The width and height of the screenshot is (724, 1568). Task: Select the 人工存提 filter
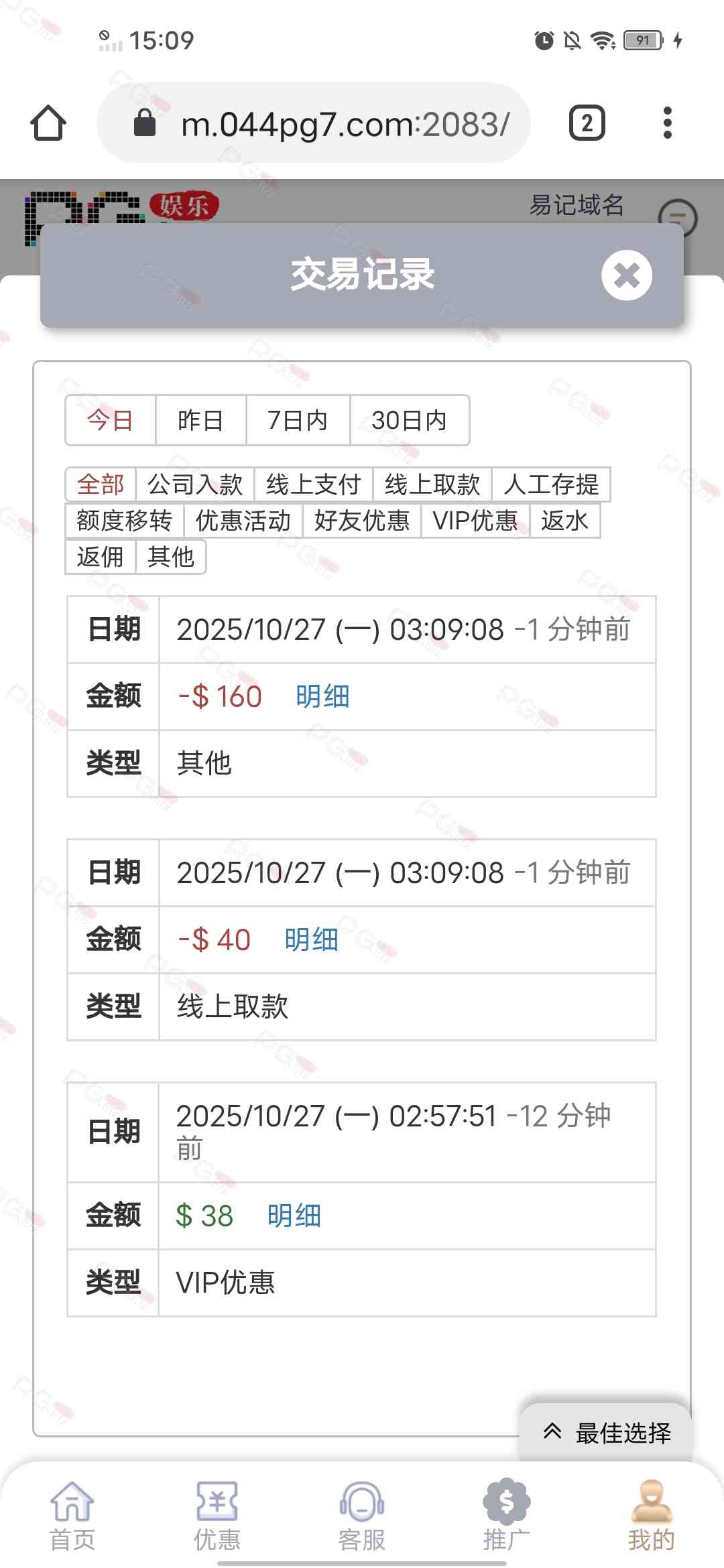[x=551, y=484]
